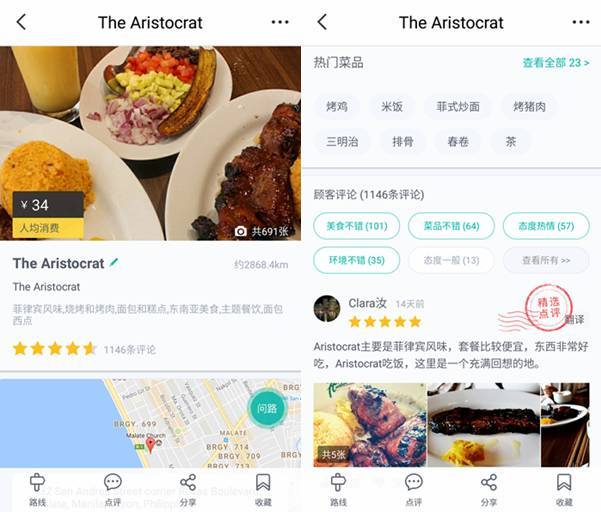The image size is (601, 512).
Task: Select the 菲式炒面 dish chip
Action: [458, 106]
